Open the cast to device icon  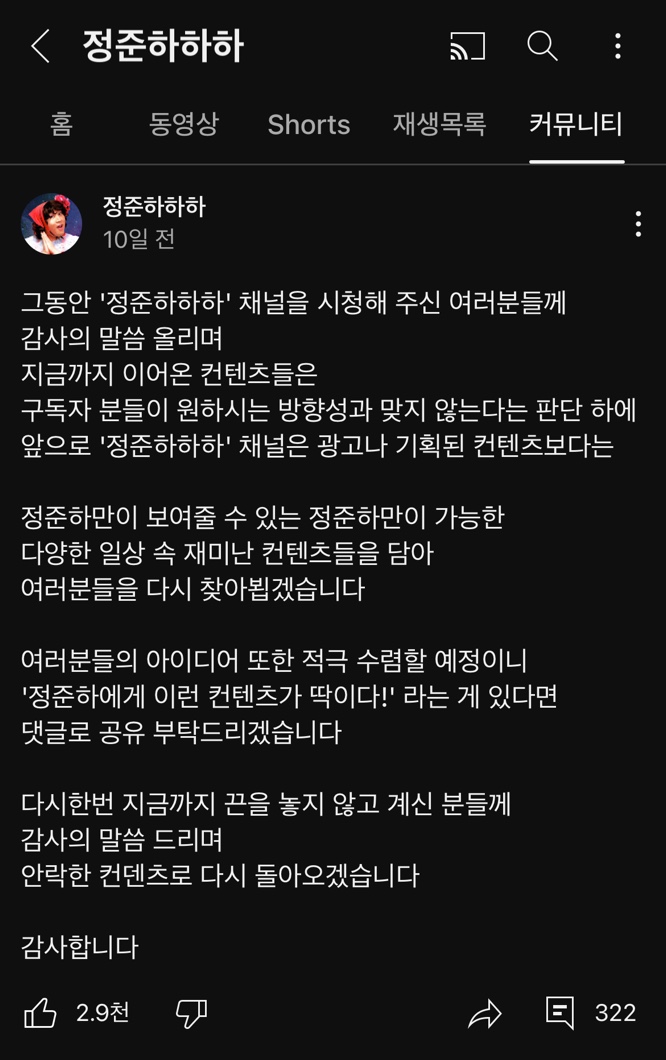point(467,46)
